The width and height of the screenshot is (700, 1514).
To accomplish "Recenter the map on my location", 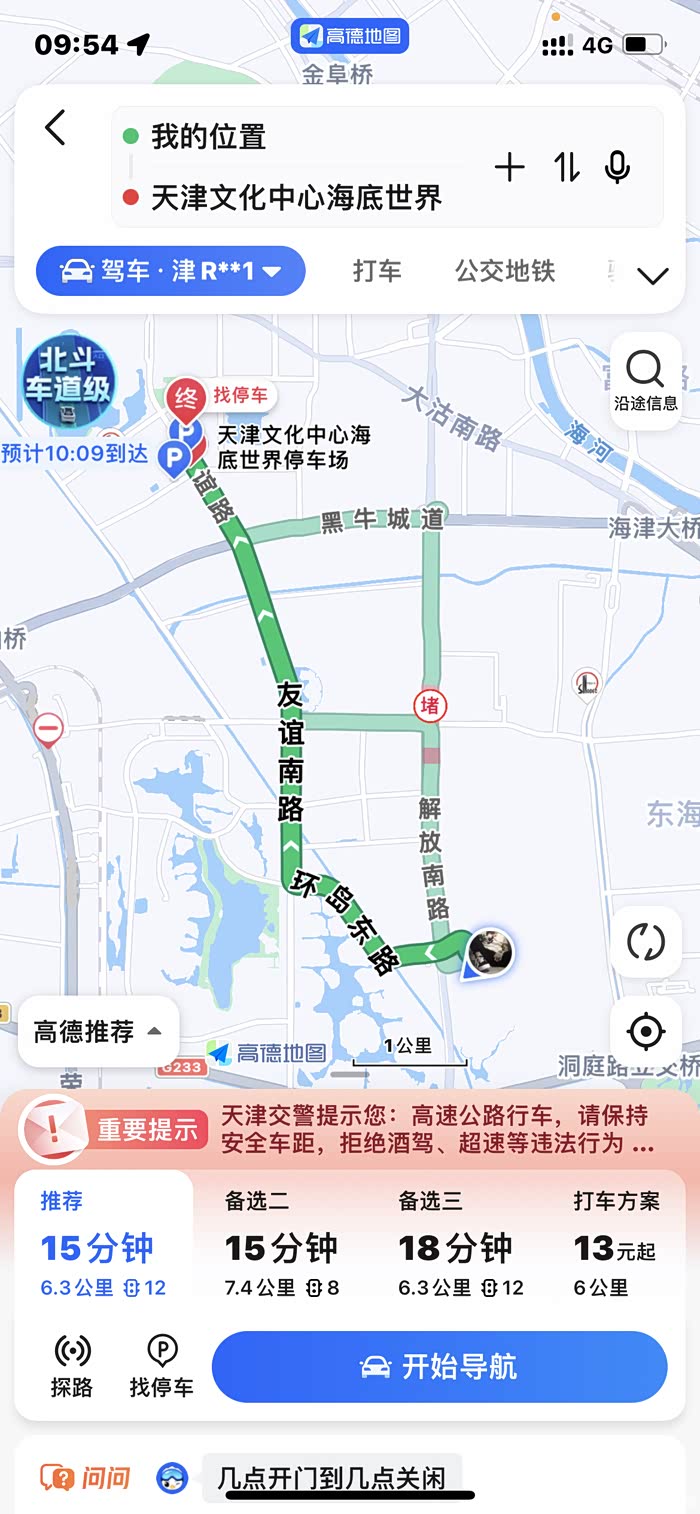I will coord(646,1031).
